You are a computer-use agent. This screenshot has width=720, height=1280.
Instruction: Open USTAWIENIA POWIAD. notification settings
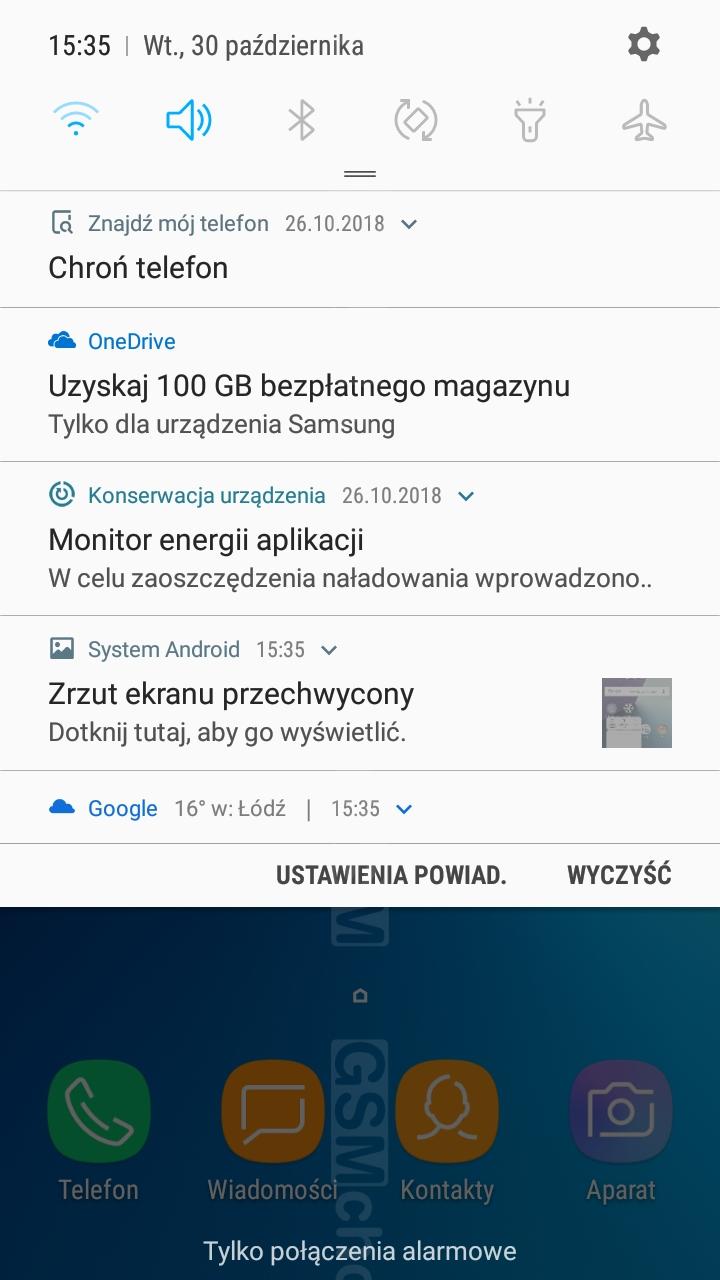391,875
